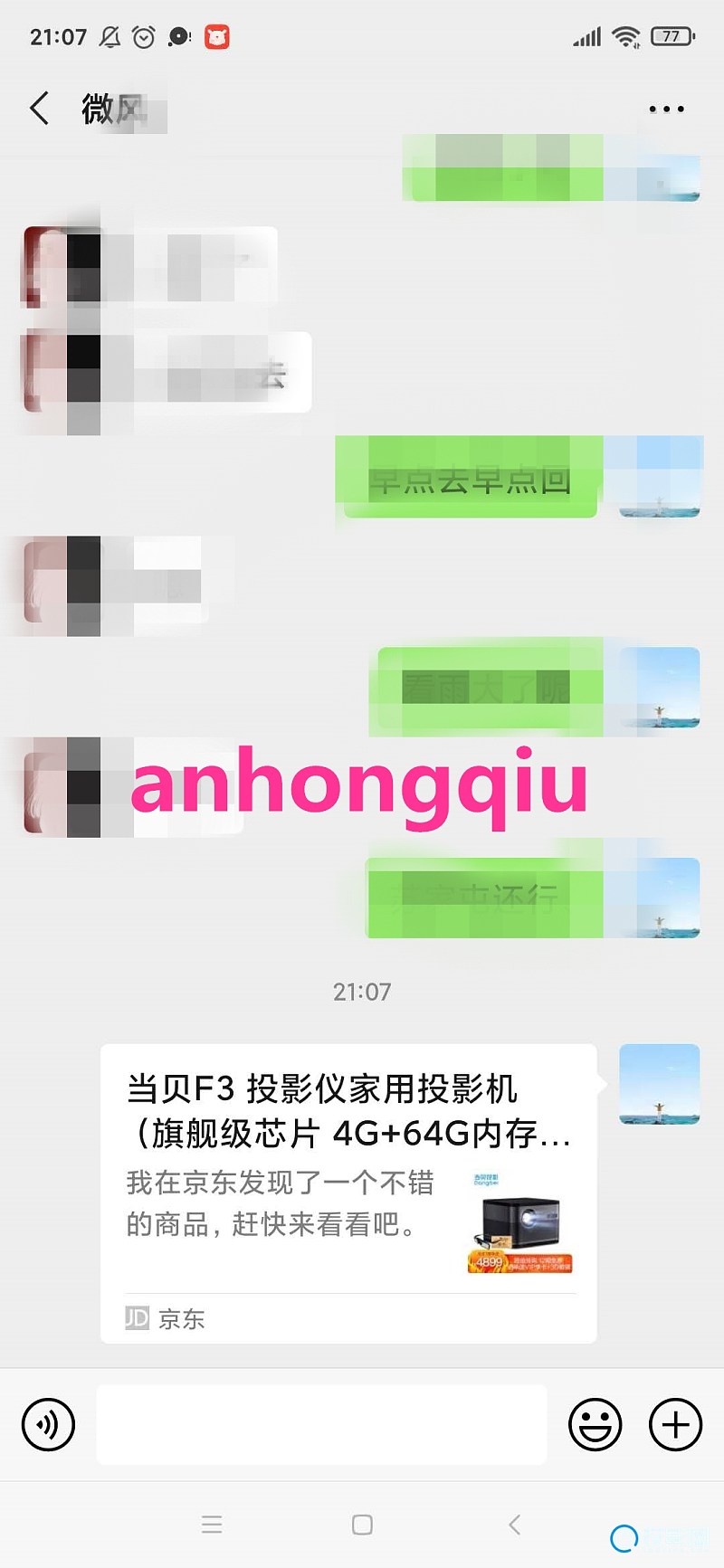The width and height of the screenshot is (724, 1568).
Task: Open the system recent apps button
Action: pyautogui.click(x=212, y=1525)
